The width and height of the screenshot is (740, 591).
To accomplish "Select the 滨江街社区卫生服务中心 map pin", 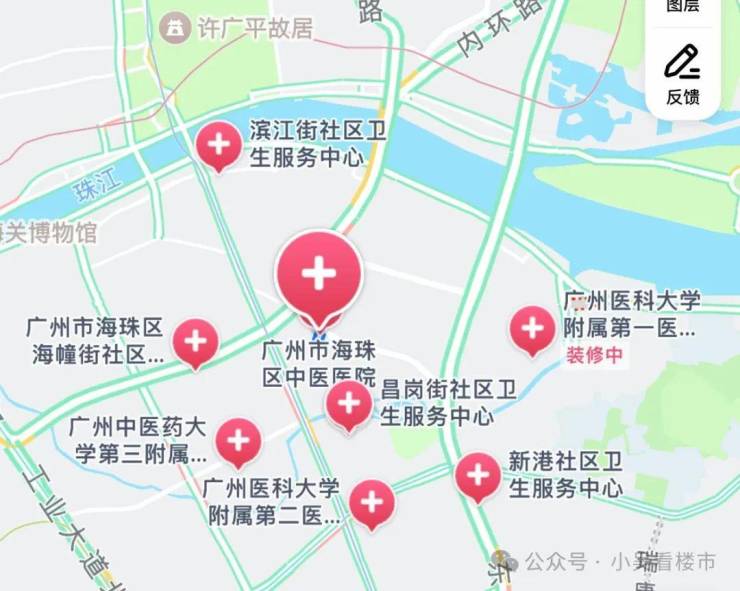I will [x=218, y=146].
